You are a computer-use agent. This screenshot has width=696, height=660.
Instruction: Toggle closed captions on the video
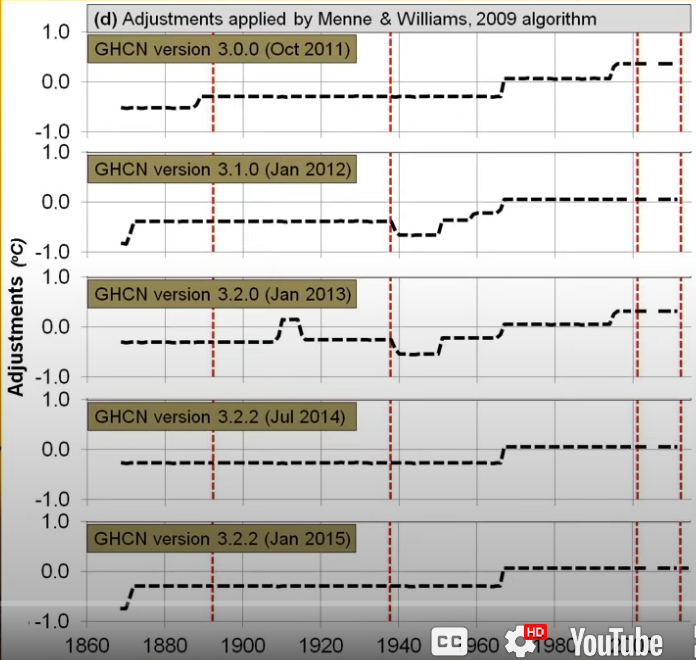click(456, 639)
